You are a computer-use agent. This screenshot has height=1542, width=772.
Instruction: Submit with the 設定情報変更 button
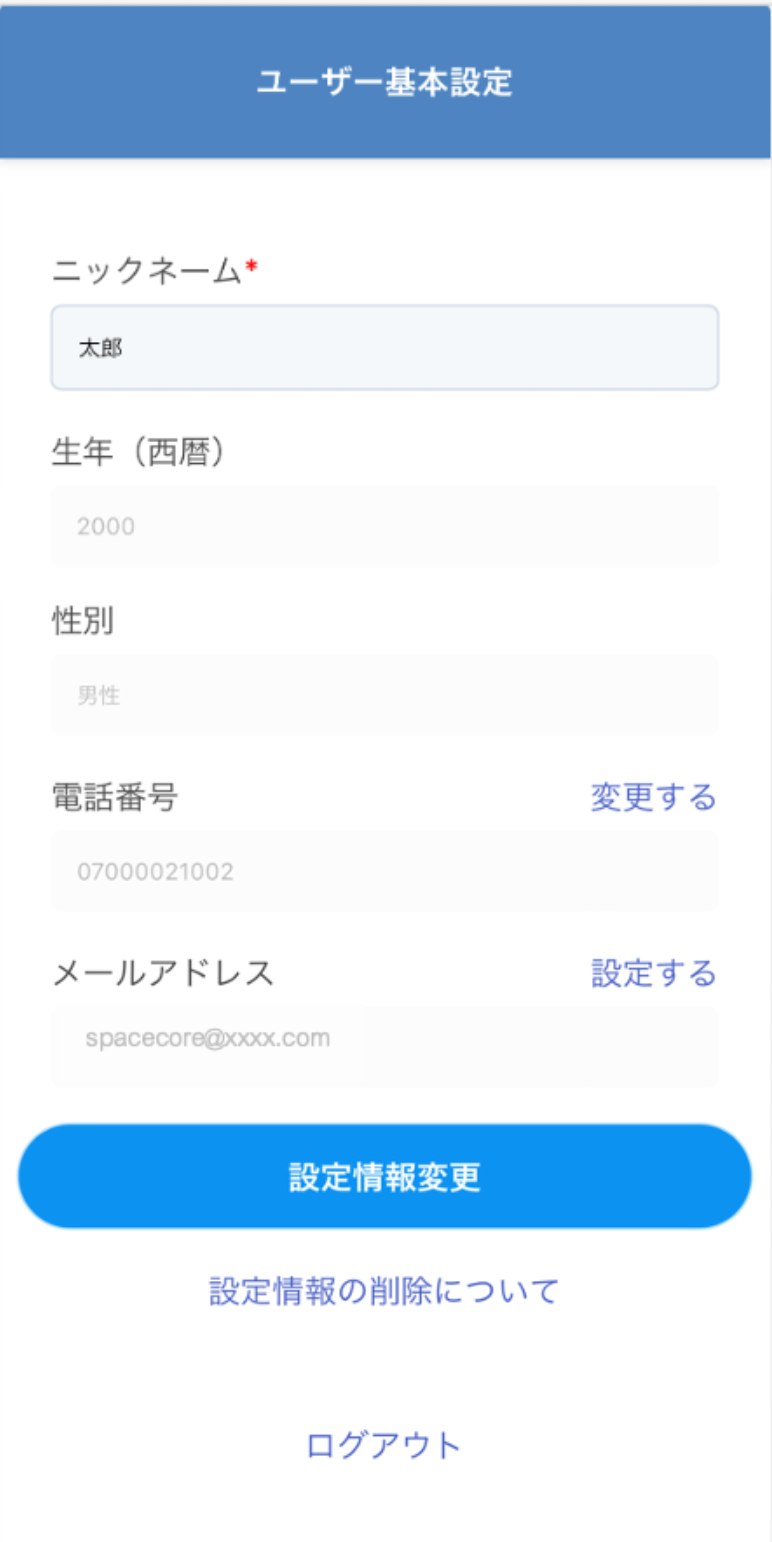(x=384, y=1177)
